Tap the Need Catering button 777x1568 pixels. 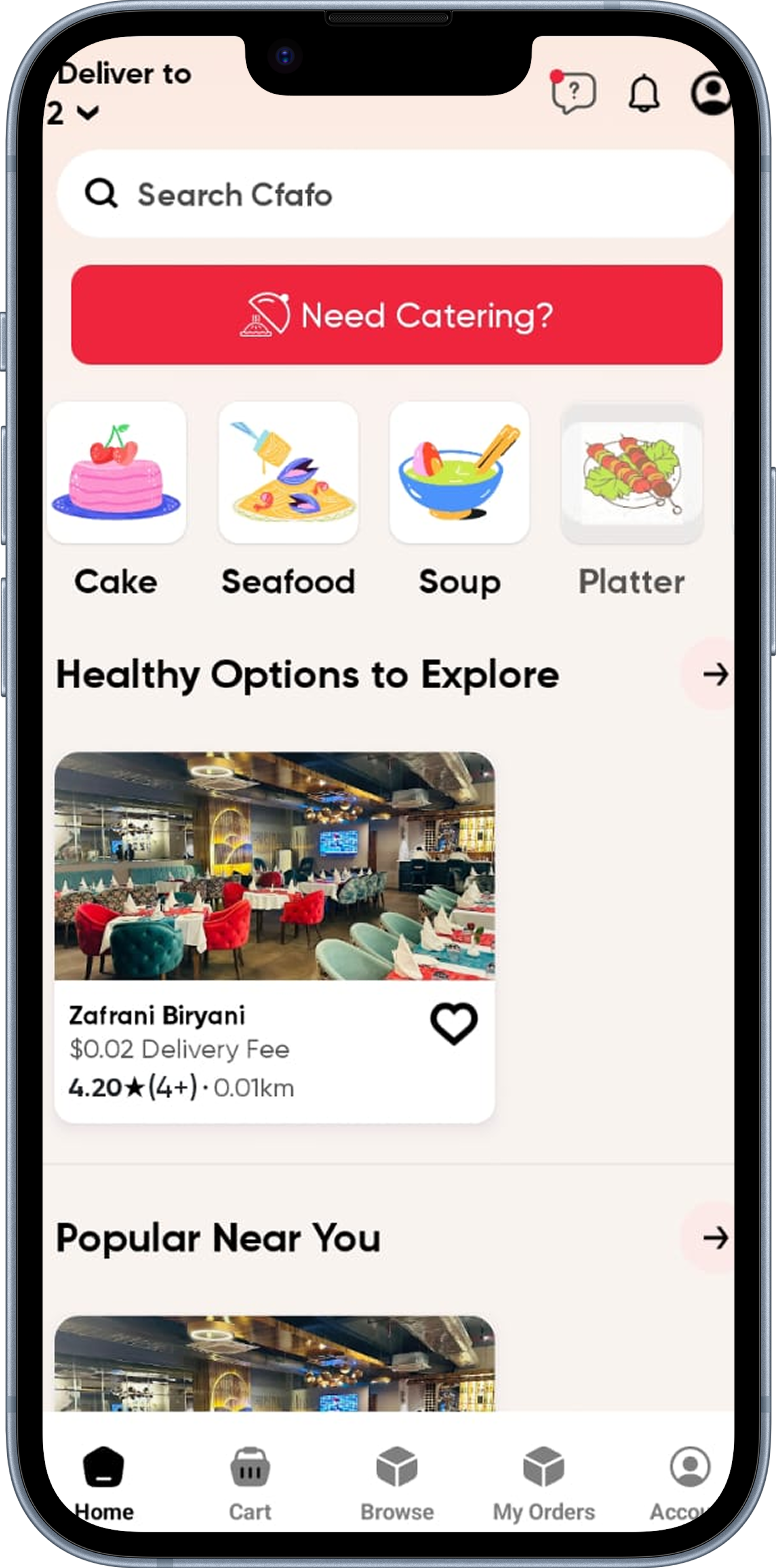(x=396, y=315)
